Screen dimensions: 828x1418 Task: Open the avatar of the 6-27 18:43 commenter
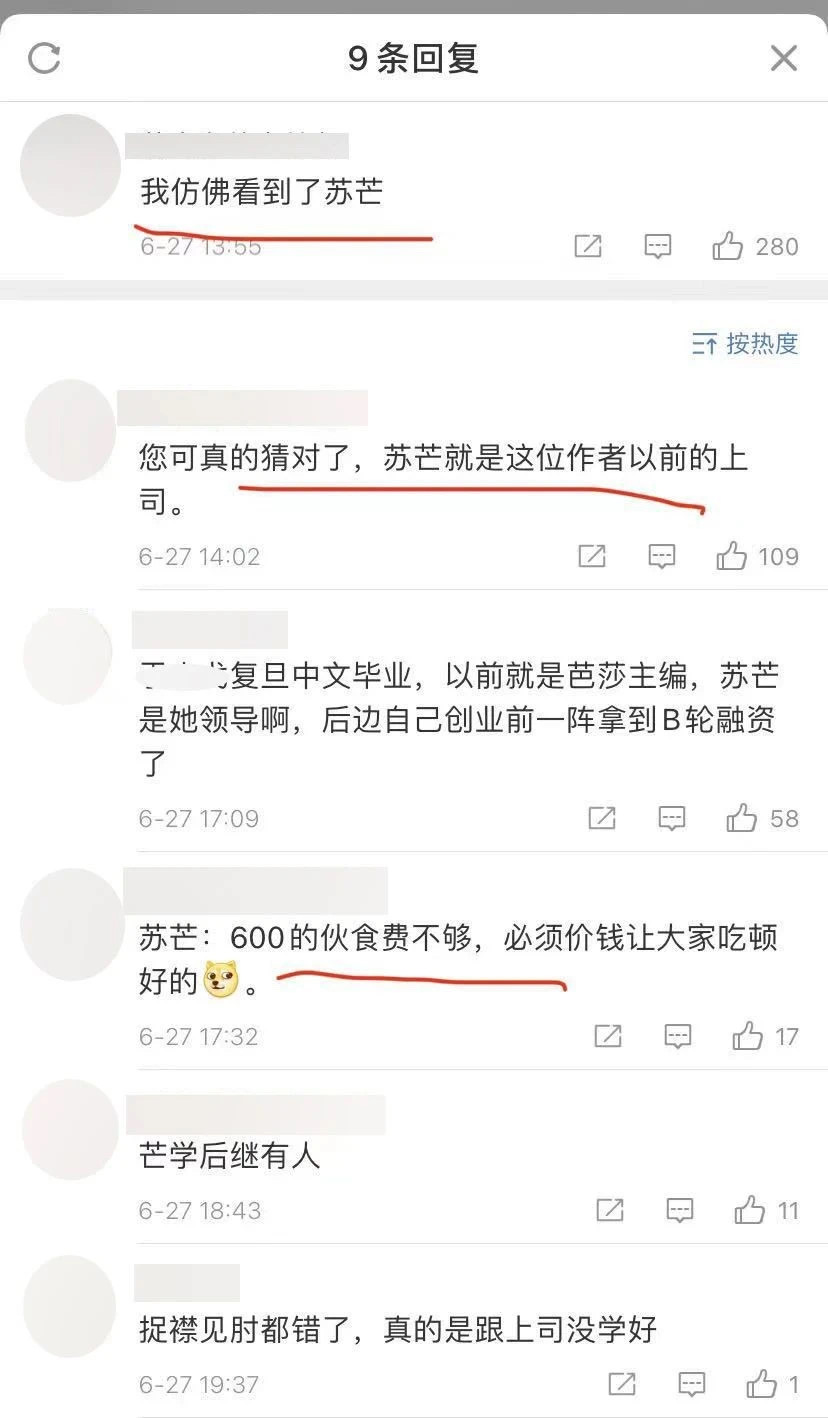pos(69,1130)
